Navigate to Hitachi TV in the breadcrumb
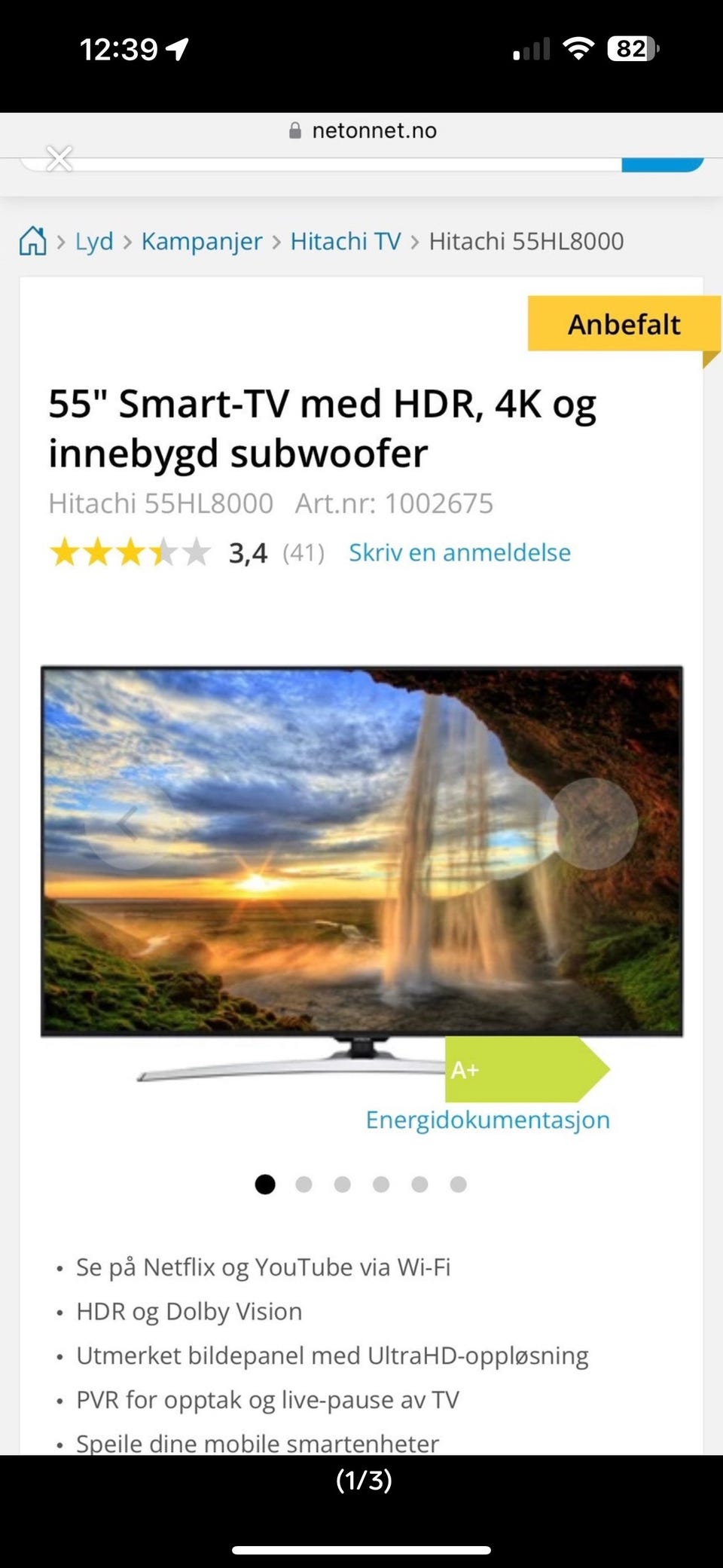The width and height of the screenshot is (723, 1568). (346, 241)
